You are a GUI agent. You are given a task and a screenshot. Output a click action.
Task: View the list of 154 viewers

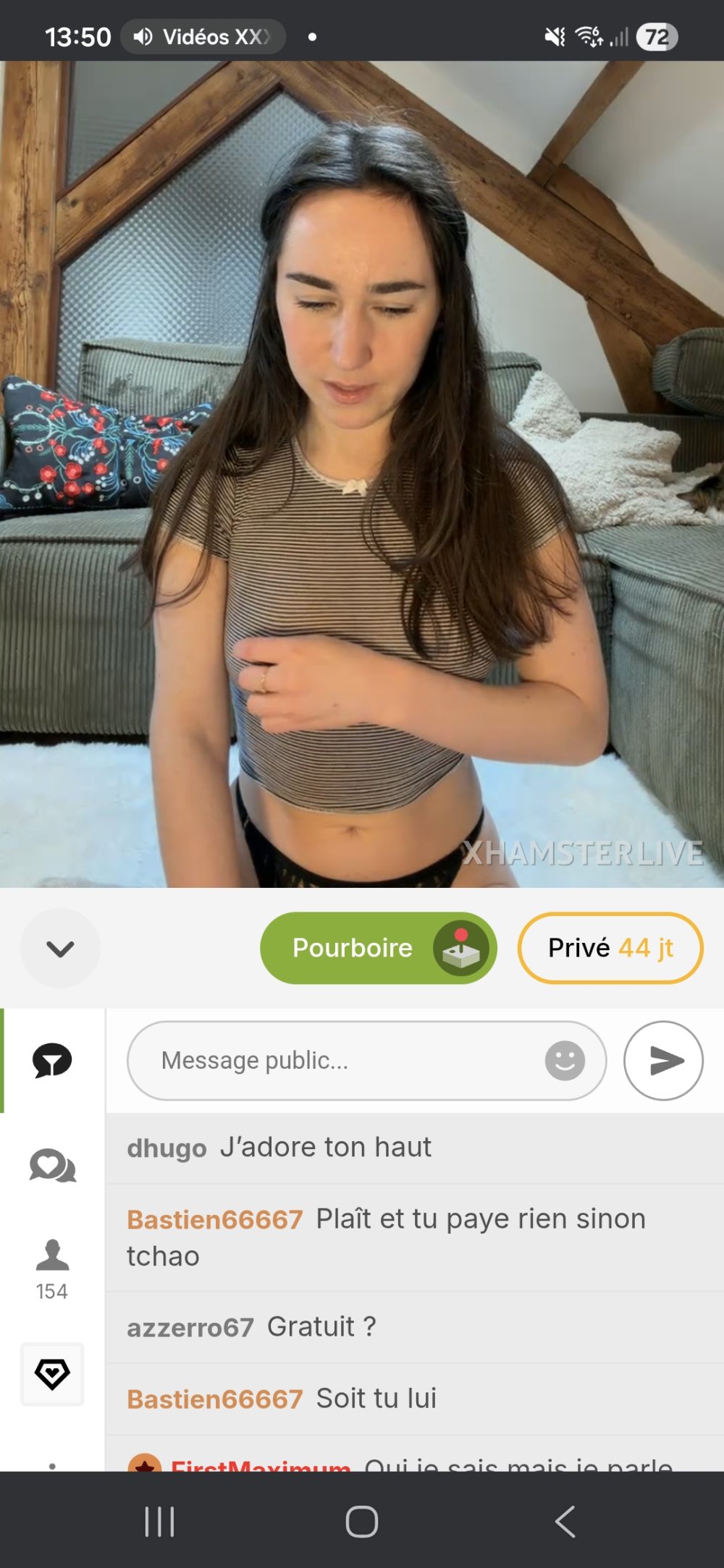point(52,1268)
